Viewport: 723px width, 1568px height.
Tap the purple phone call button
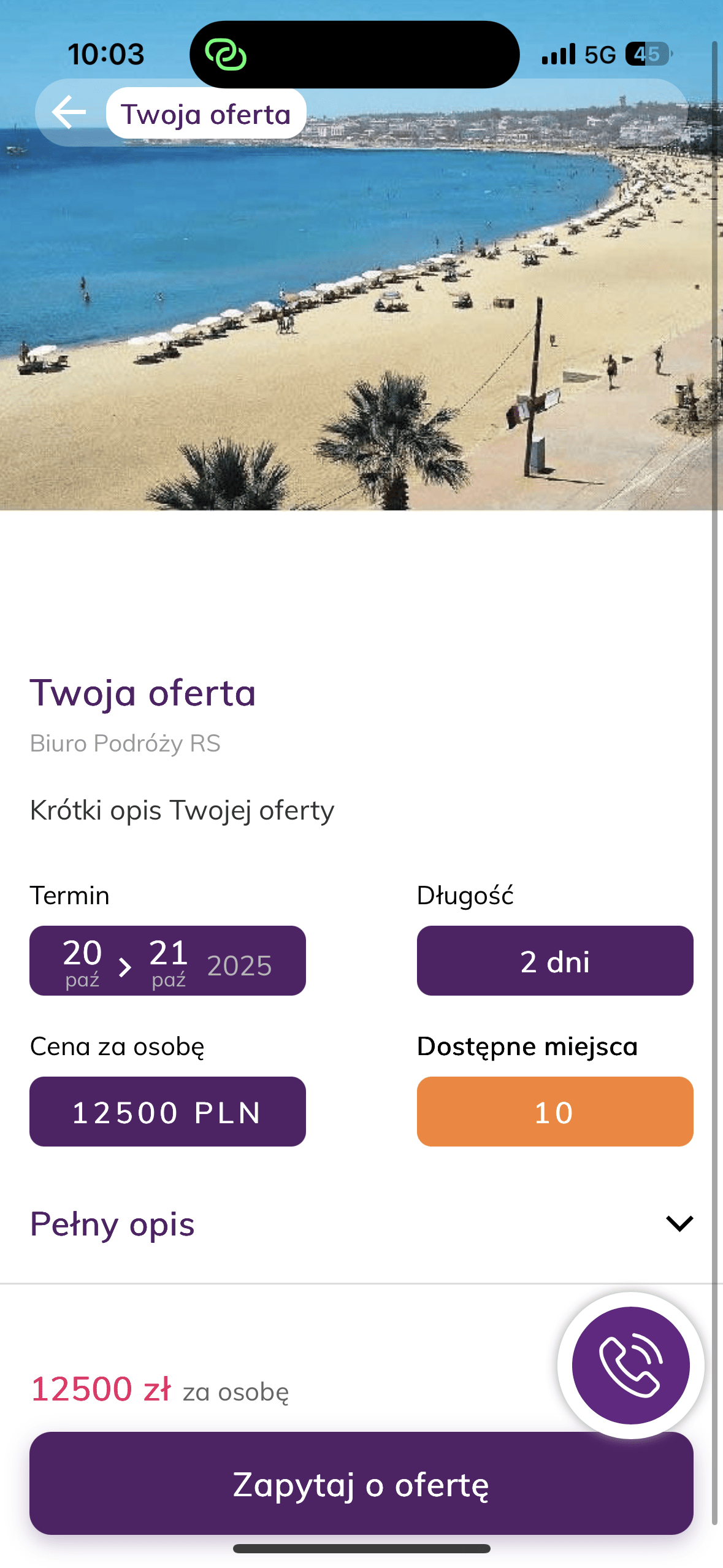point(630,1366)
